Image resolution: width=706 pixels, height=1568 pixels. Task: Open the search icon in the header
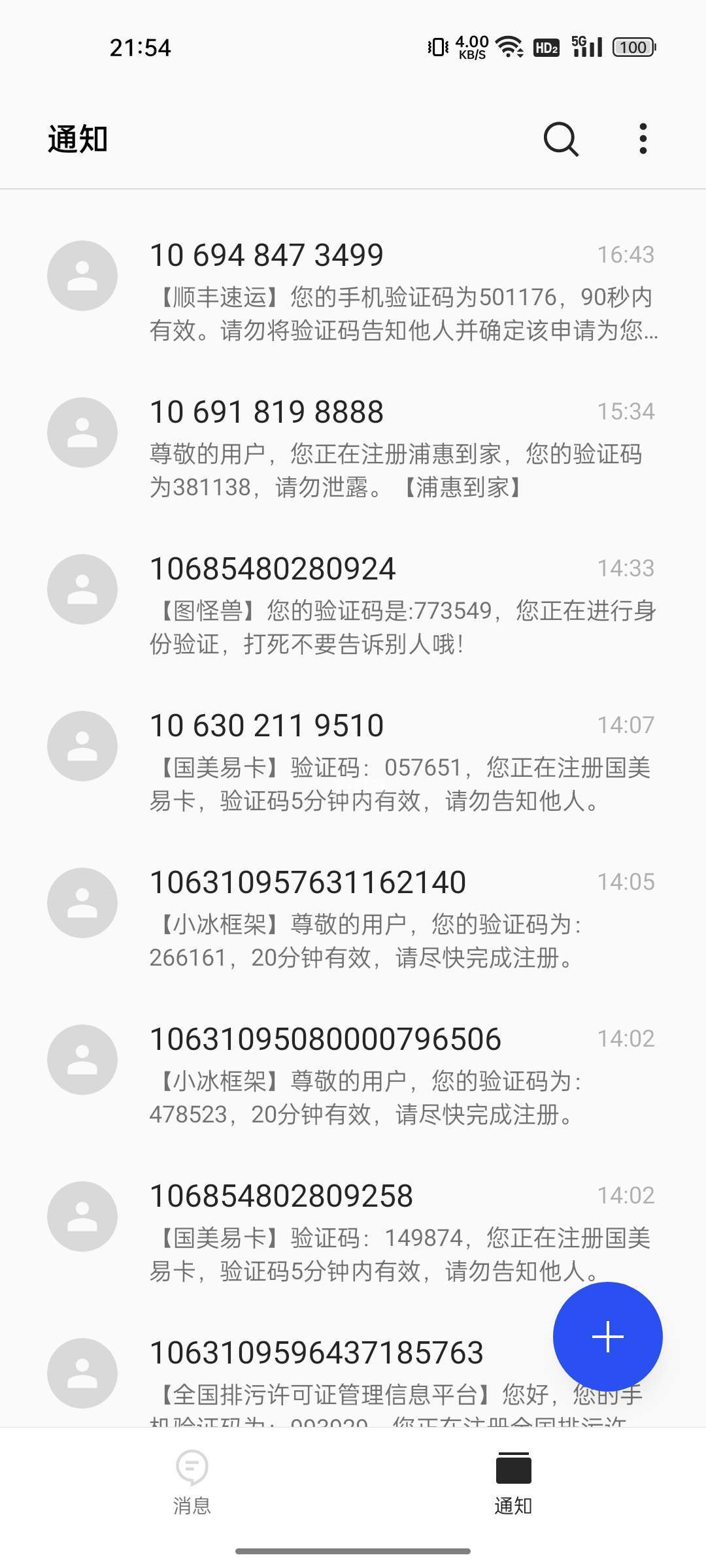click(561, 139)
